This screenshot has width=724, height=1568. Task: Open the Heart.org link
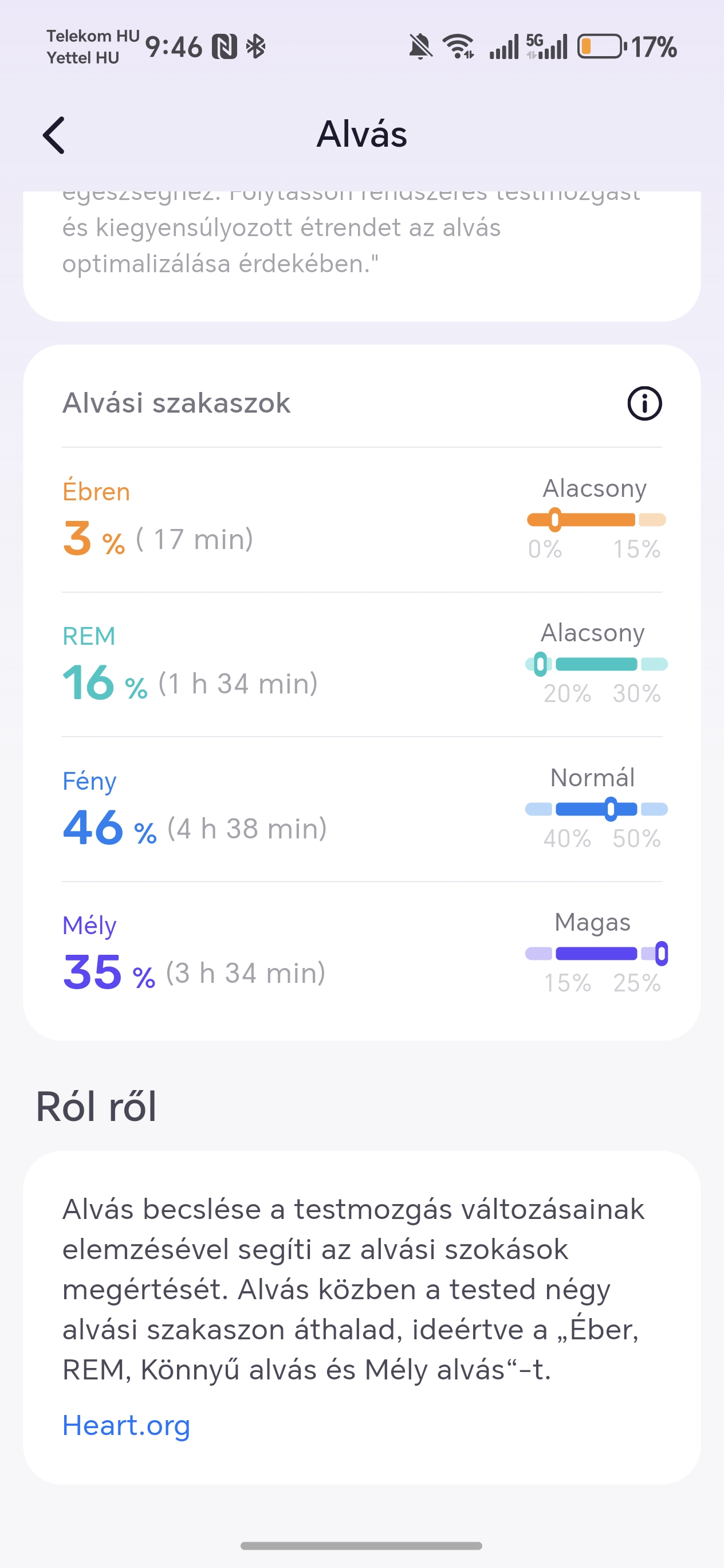coord(127,1425)
